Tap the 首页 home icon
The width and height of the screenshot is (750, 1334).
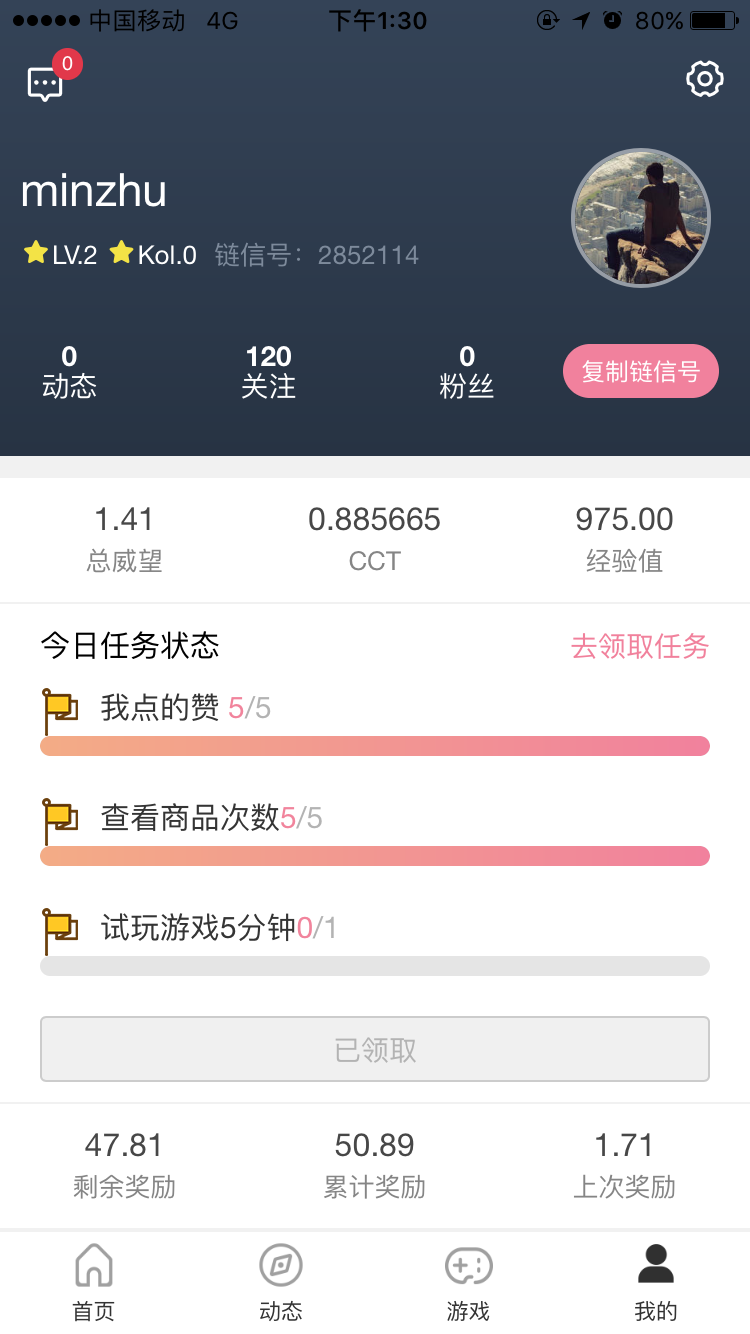coord(93,1265)
